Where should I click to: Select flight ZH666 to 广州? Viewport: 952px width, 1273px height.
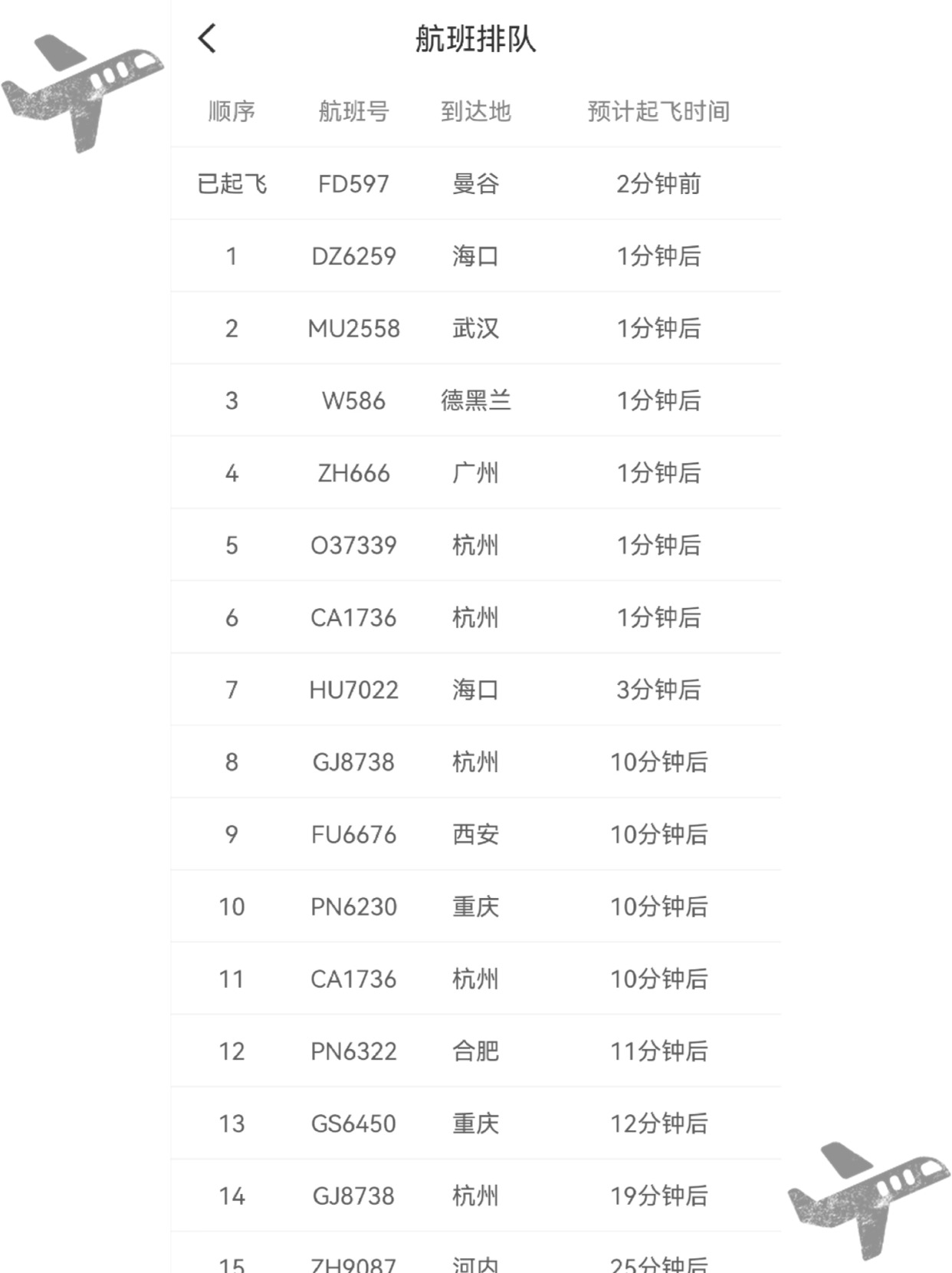475,472
